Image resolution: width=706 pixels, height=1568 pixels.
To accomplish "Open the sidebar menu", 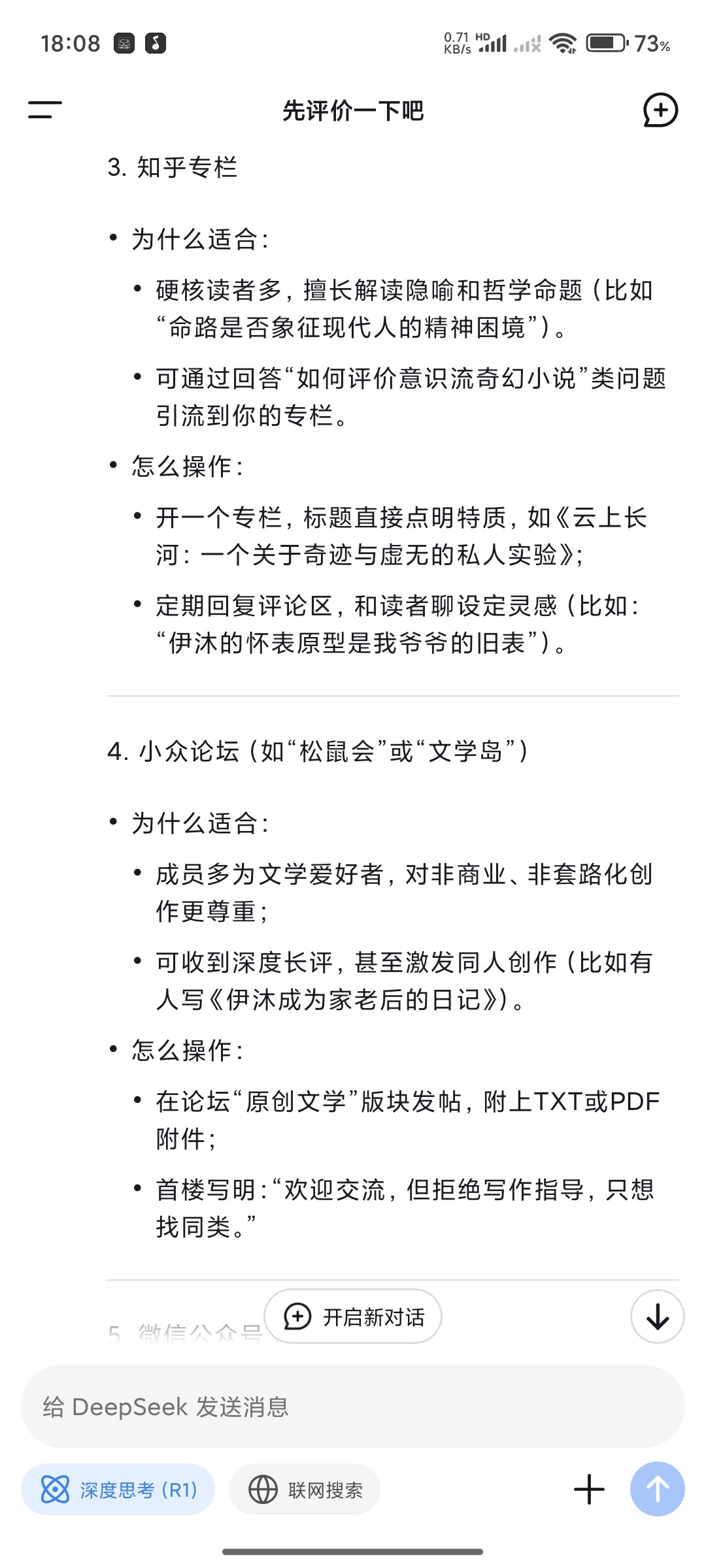I will point(44,110).
